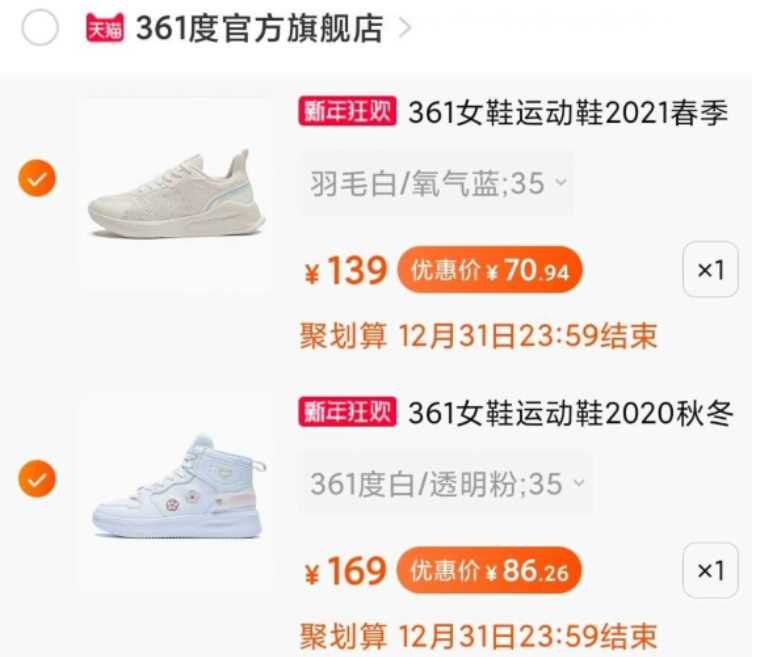Change the 羽毛白/氧气蓝;35 variant
This screenshot has height=657, width=784.
tap(437, 184)
